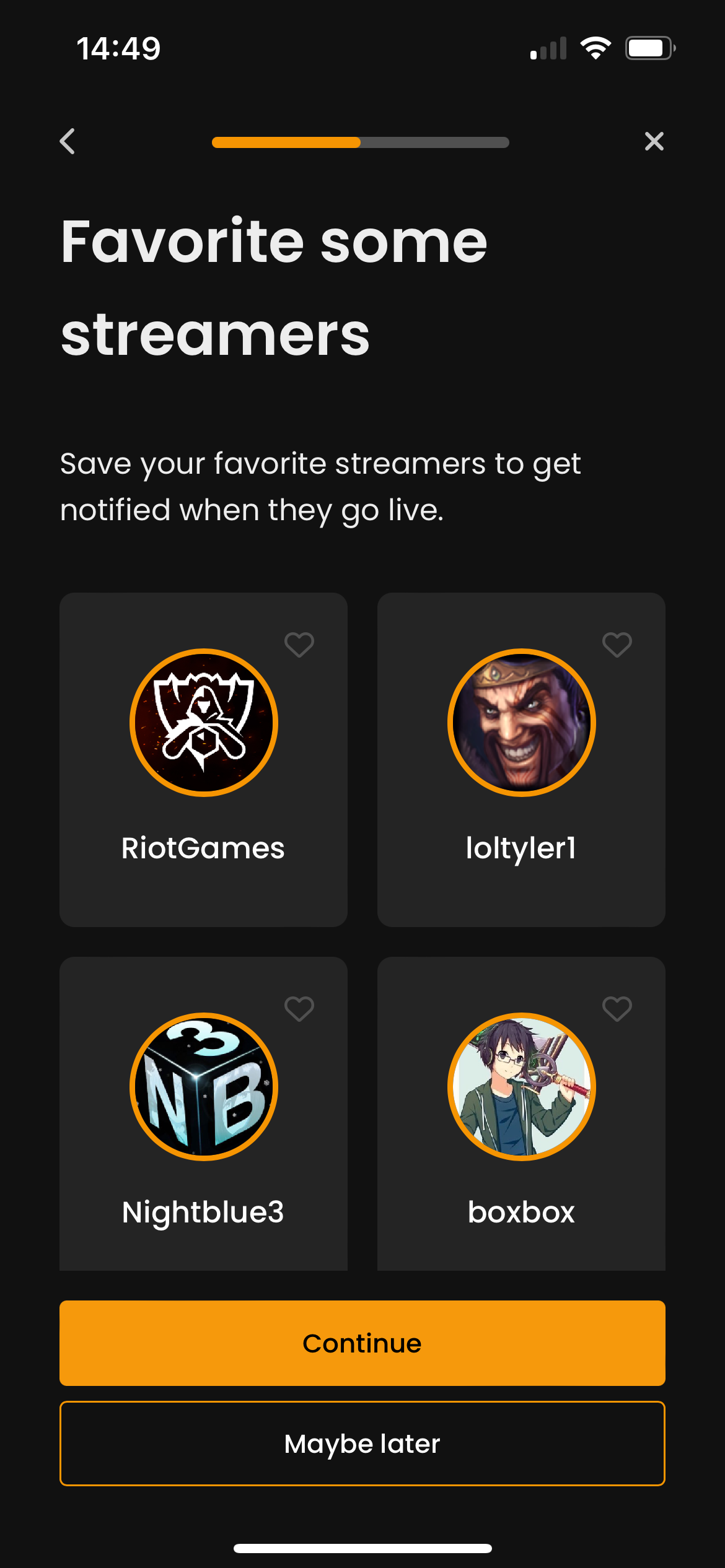Go back to the previous onboarding step
This screenshot has width=725, height=1568.
click(68, 142)
